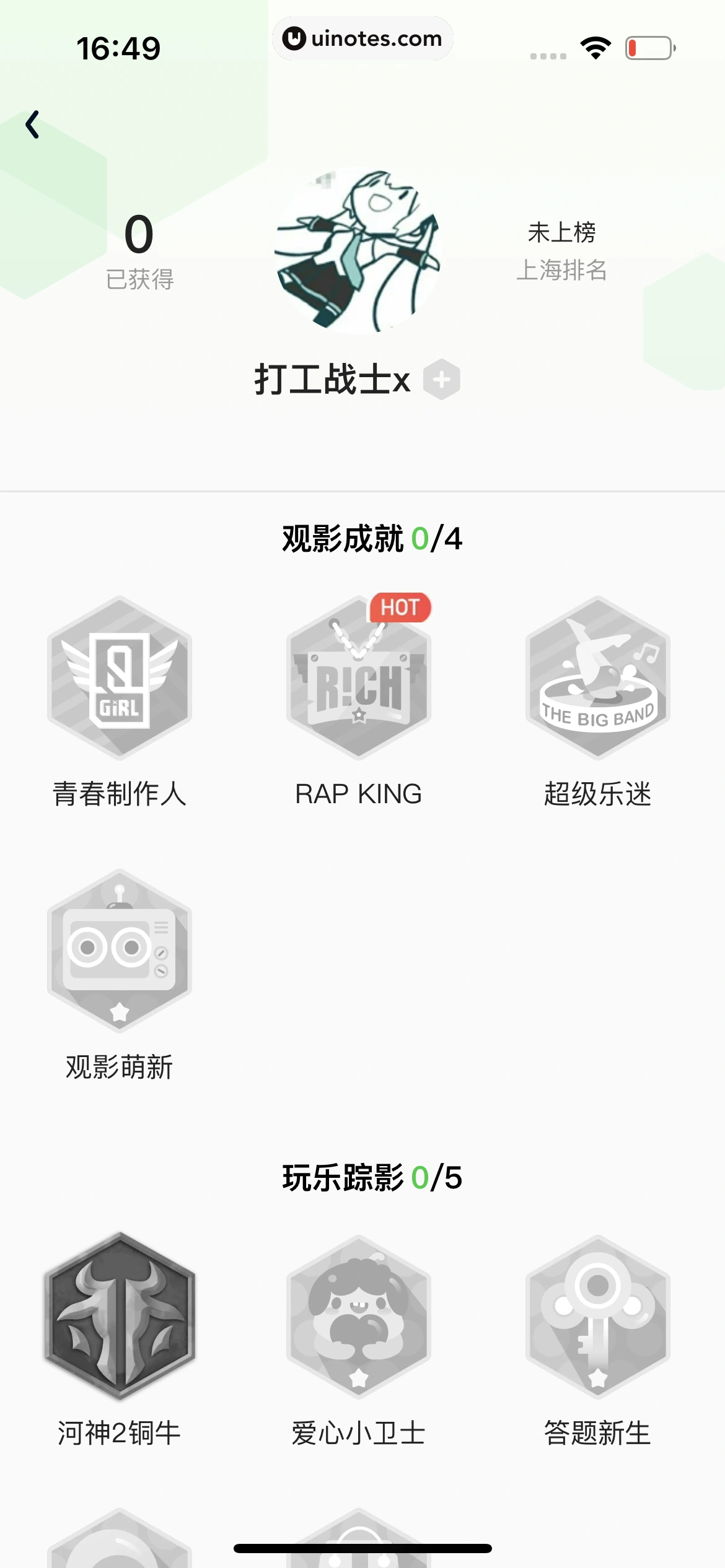
Task: Open the 河神2铜牛 badge
Action: tap(120, 1316)
